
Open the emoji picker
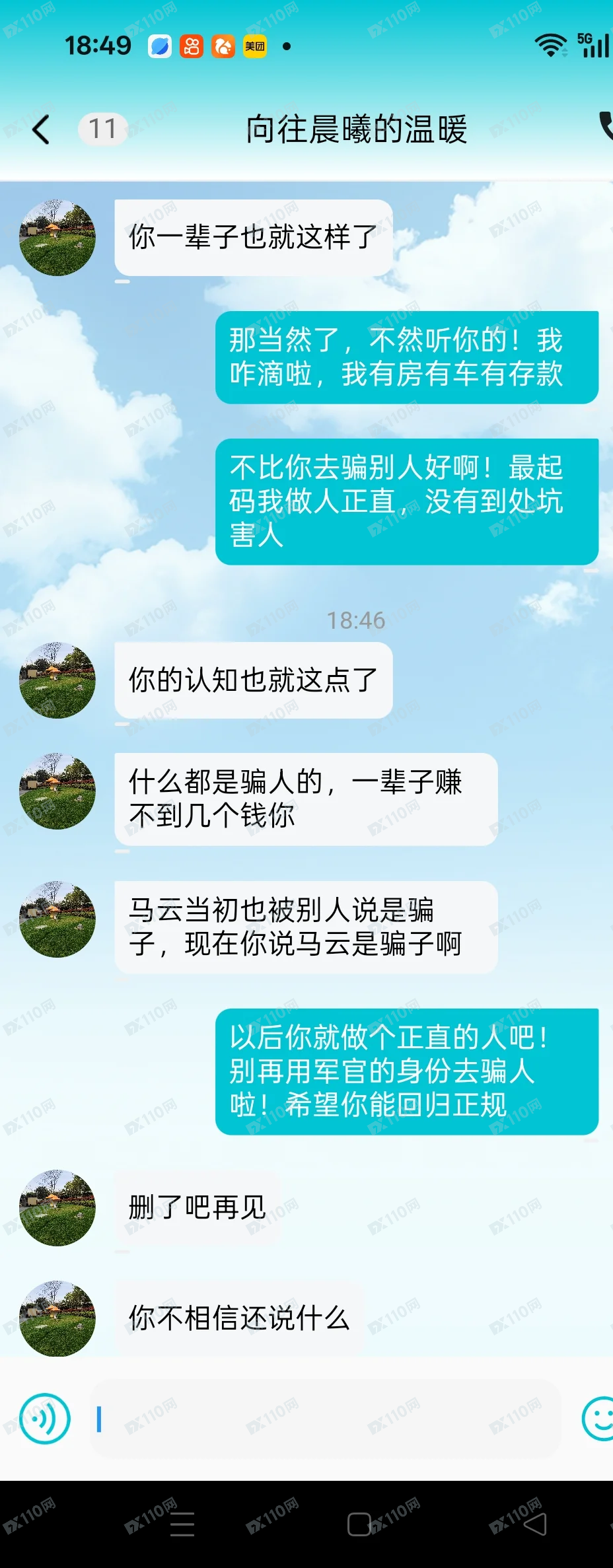pos(598,1418)
